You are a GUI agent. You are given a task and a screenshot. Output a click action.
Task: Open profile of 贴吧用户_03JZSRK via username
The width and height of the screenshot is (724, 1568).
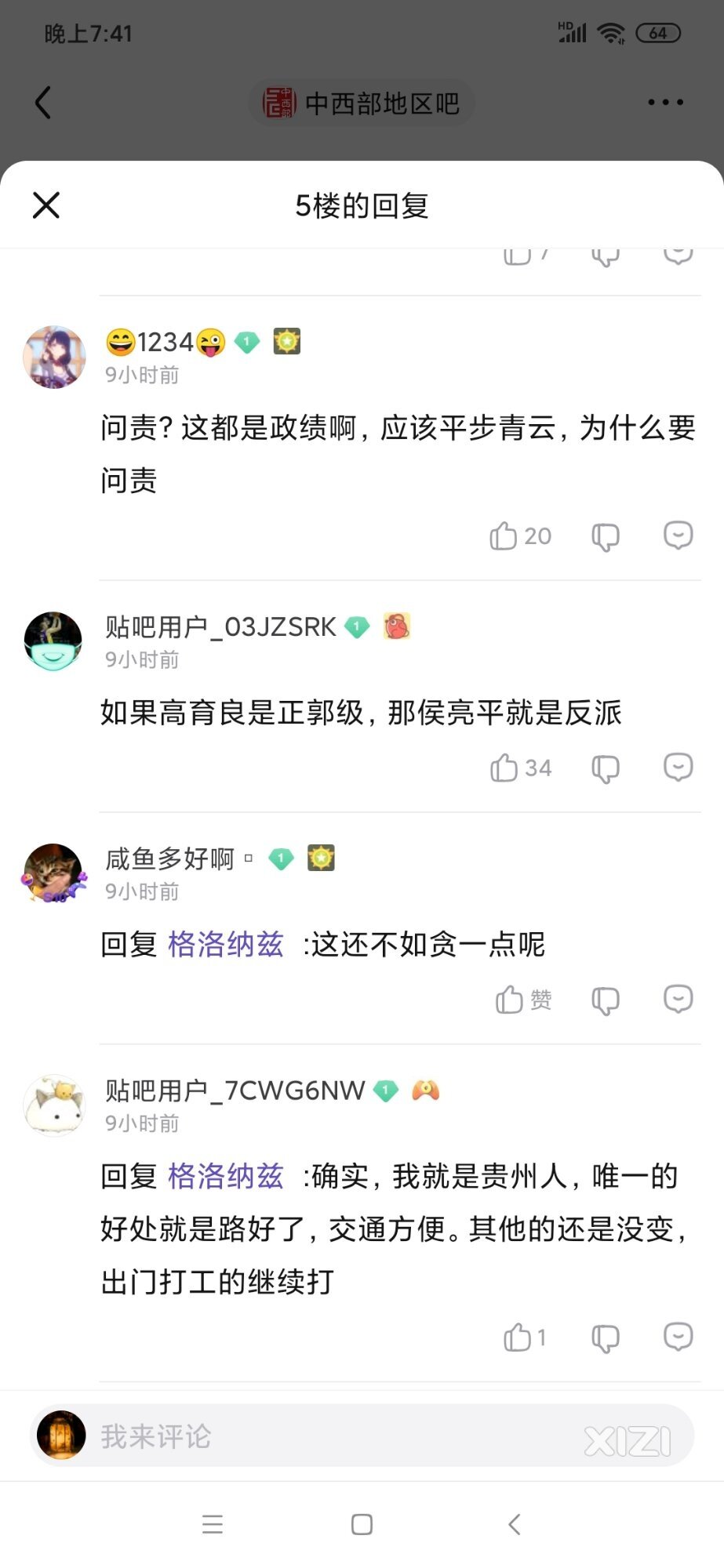(220, 627)
